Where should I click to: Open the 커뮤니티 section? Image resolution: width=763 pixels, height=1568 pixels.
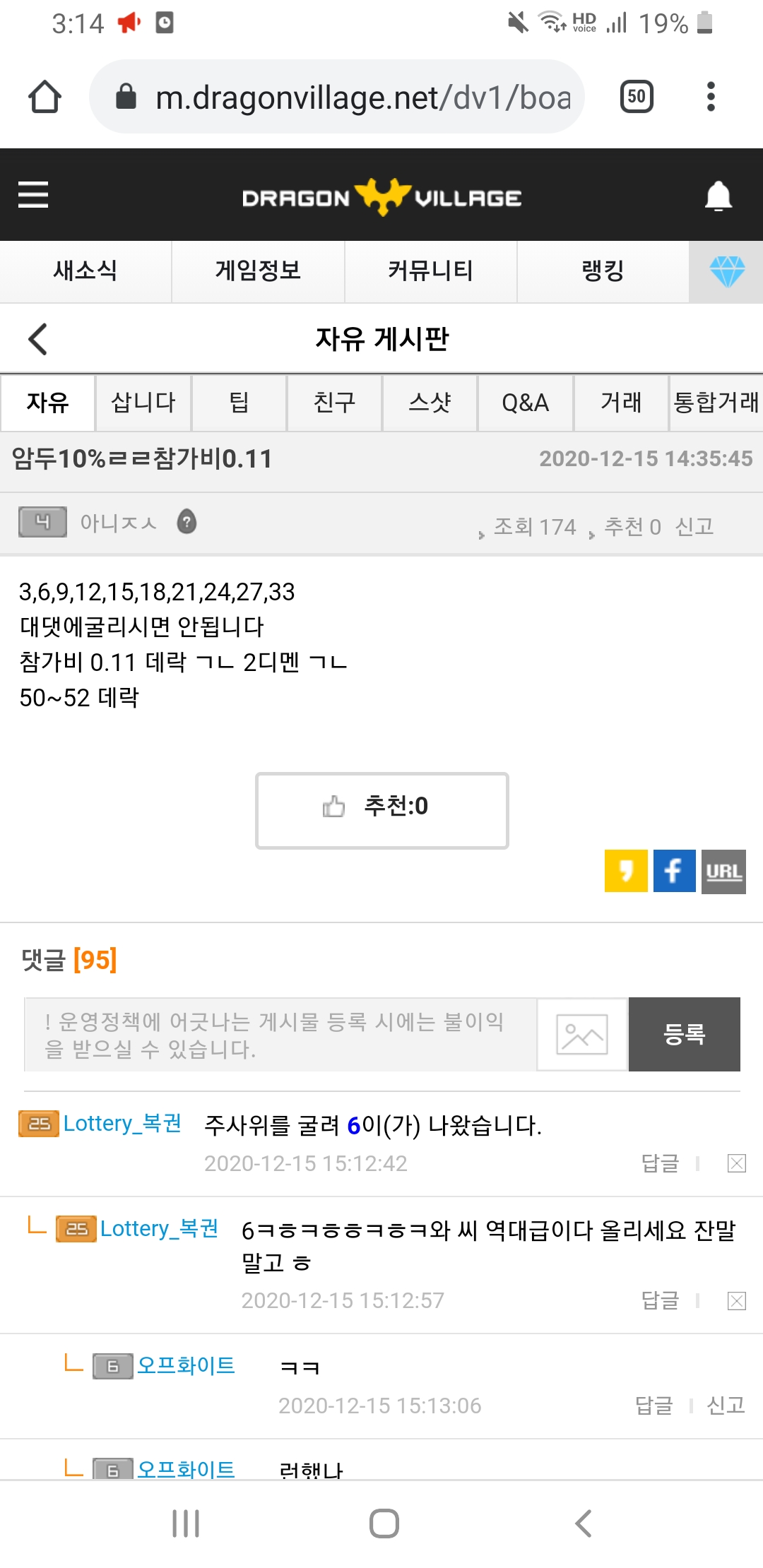[x=430, y=271]
